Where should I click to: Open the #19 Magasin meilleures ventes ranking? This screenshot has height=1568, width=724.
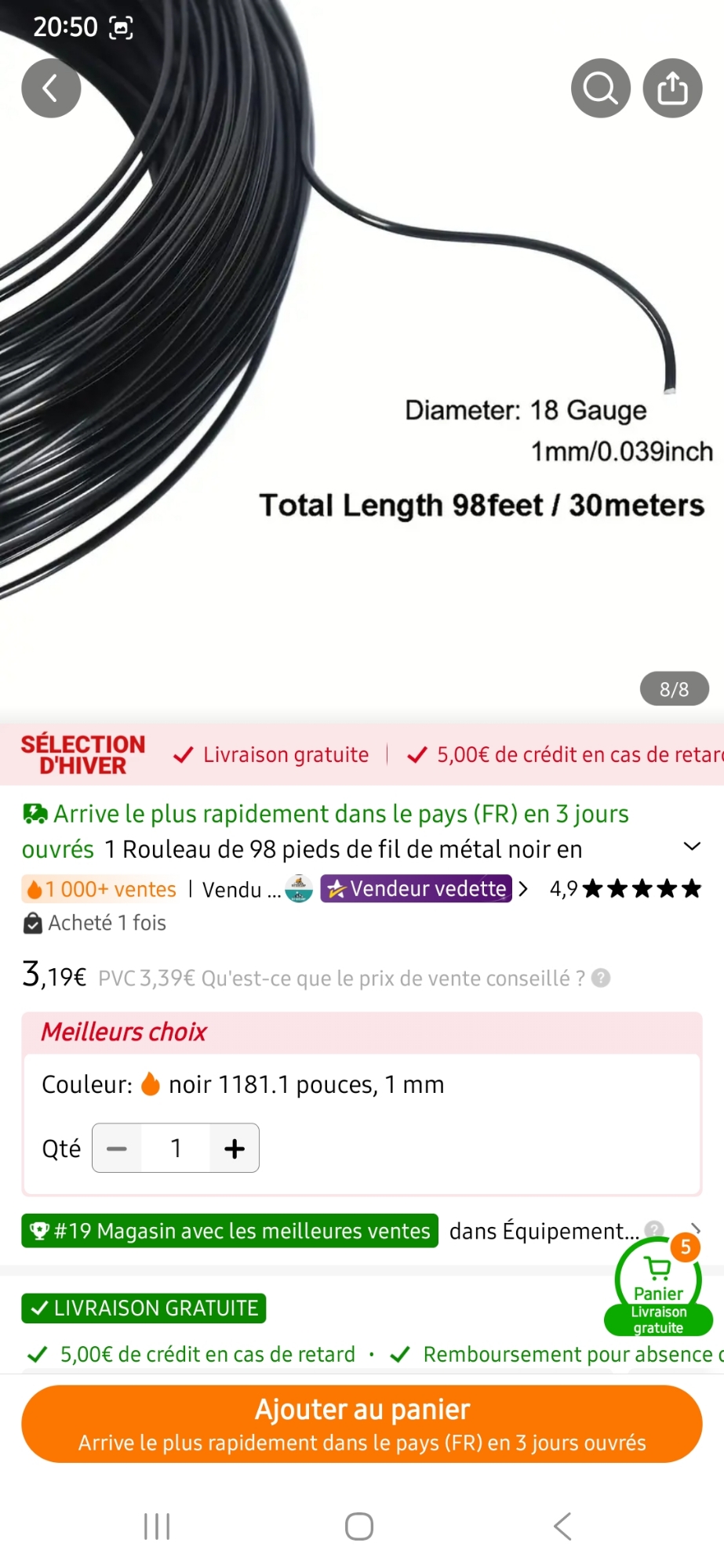coord(230,1231)
